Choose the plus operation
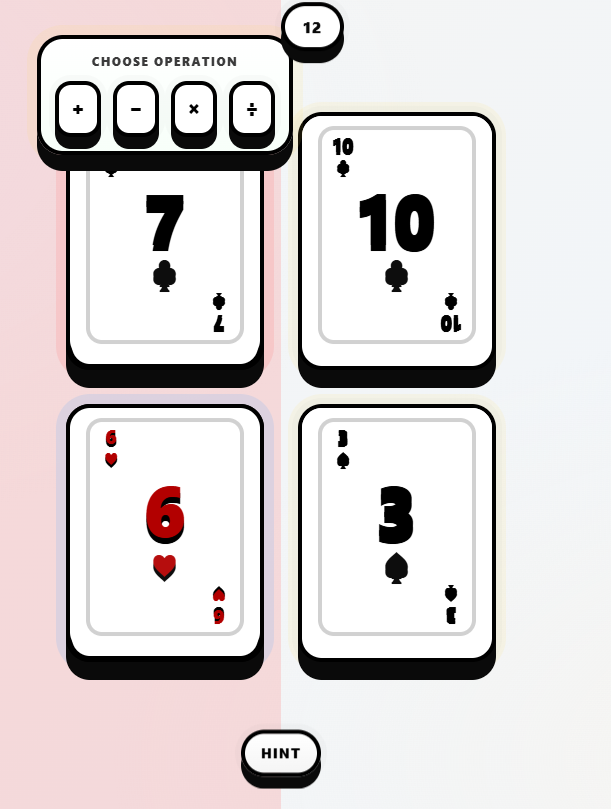The height and width of the screenshot is (809, 611). coord(78,109)
